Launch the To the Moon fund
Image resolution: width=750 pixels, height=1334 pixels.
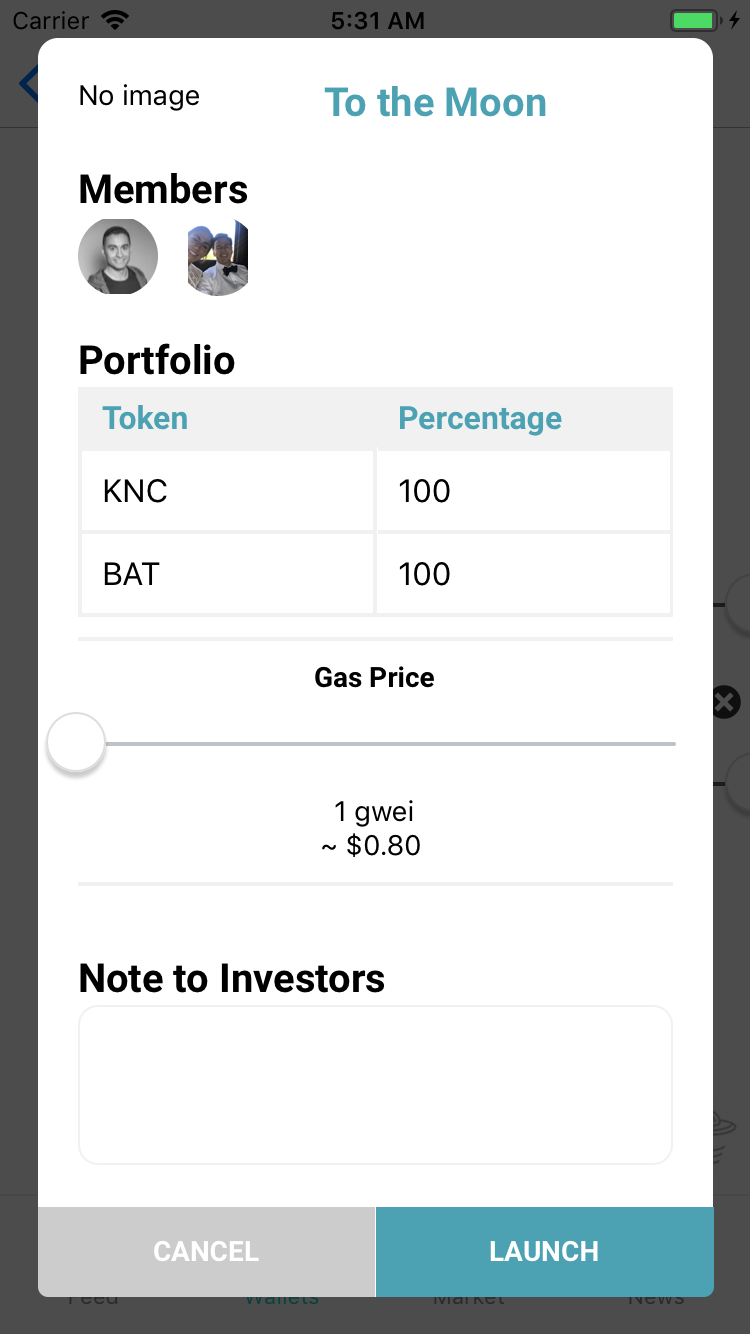(x=545, y=1251)
